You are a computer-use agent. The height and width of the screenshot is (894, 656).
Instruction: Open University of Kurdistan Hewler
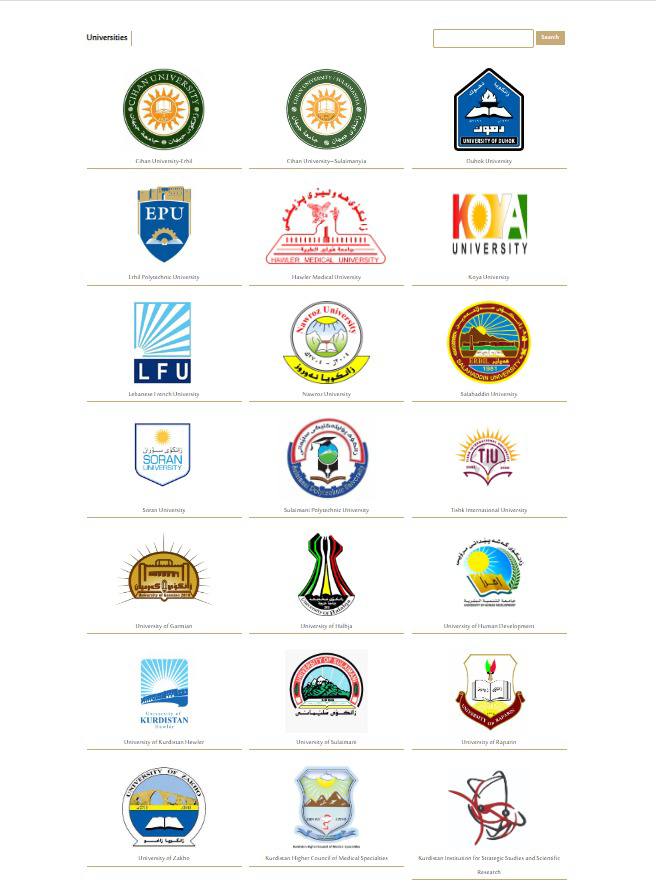[163, 692]
